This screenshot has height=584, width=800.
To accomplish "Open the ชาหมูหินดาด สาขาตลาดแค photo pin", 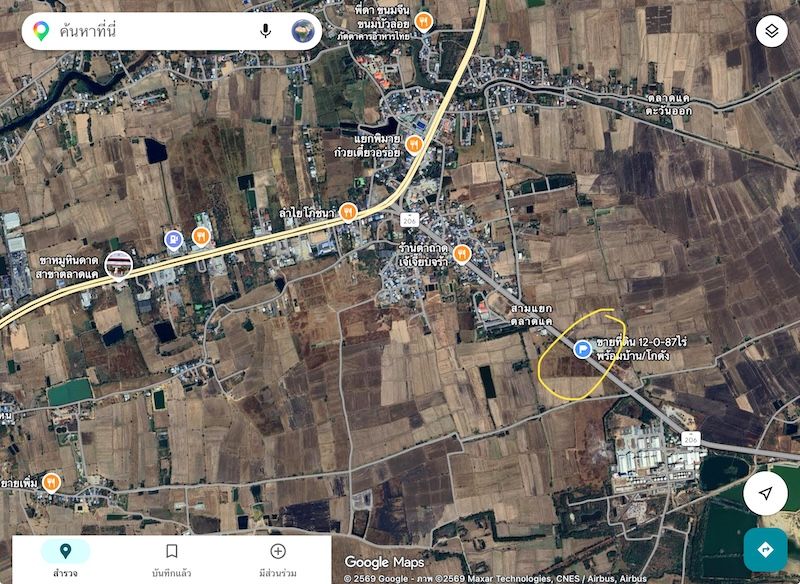I will [118, 266].
